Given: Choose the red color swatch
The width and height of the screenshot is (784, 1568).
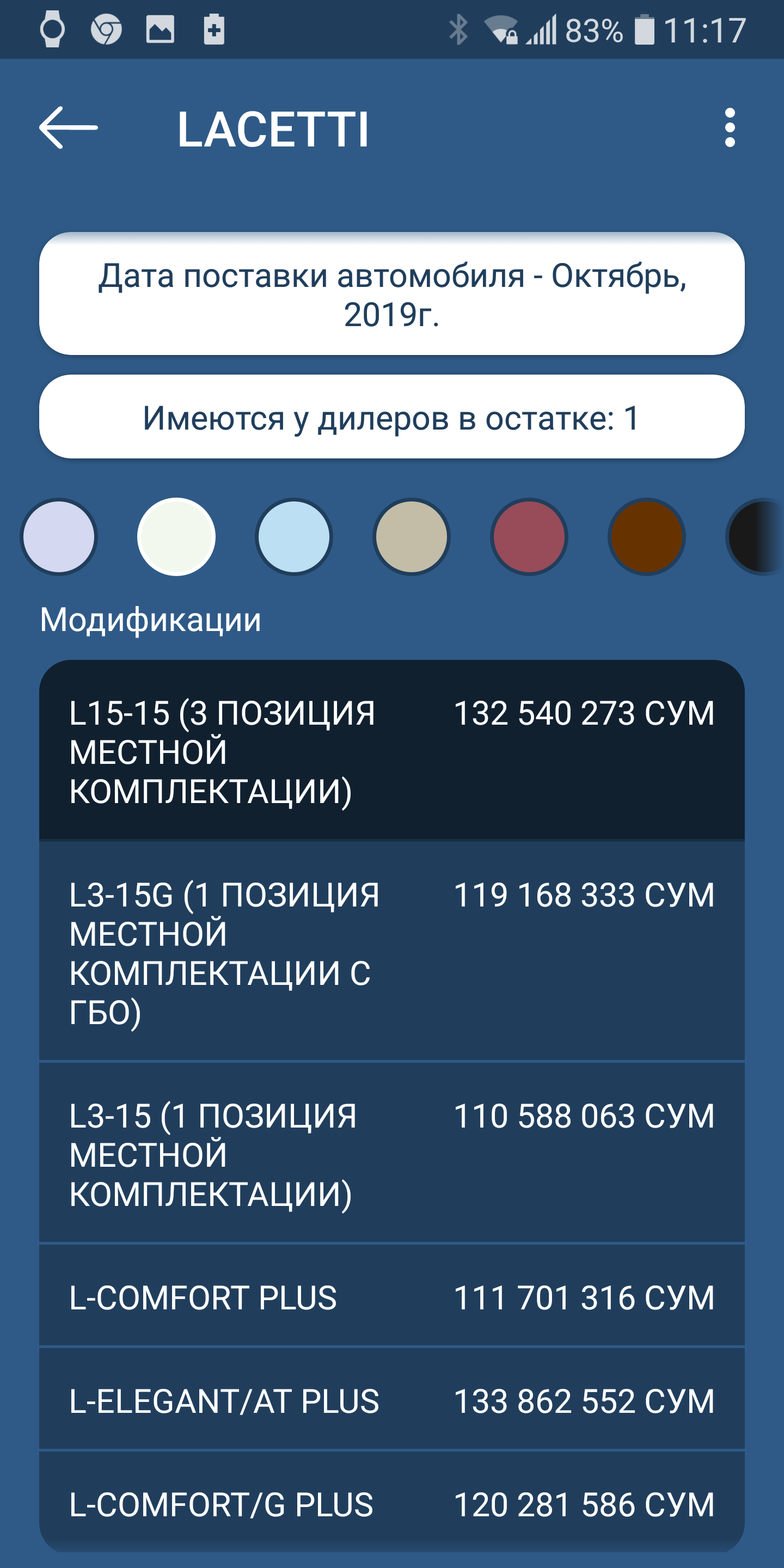Looking at the screenshot, I should point(529,537).
